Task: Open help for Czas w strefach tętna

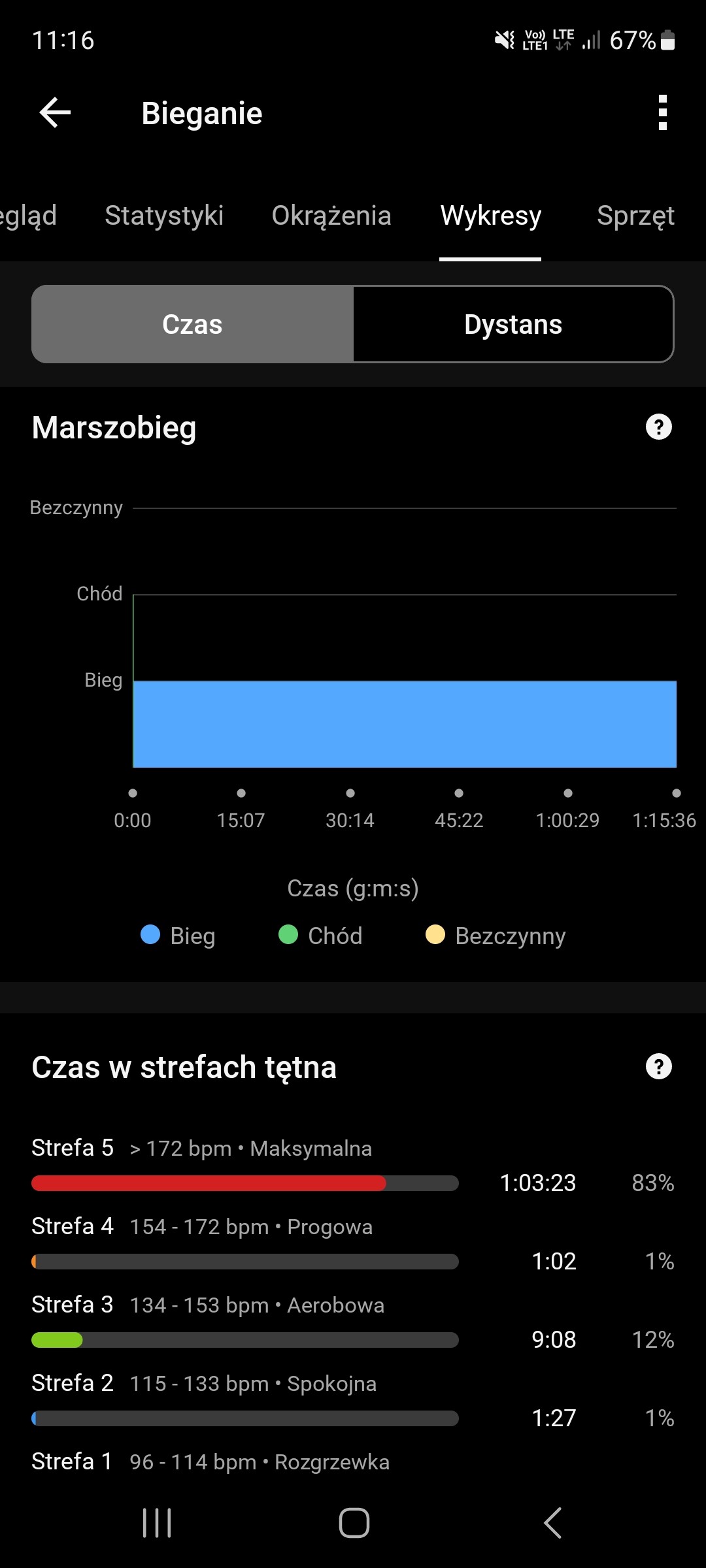Action: pyautogui.click(x=658, y=1066)
